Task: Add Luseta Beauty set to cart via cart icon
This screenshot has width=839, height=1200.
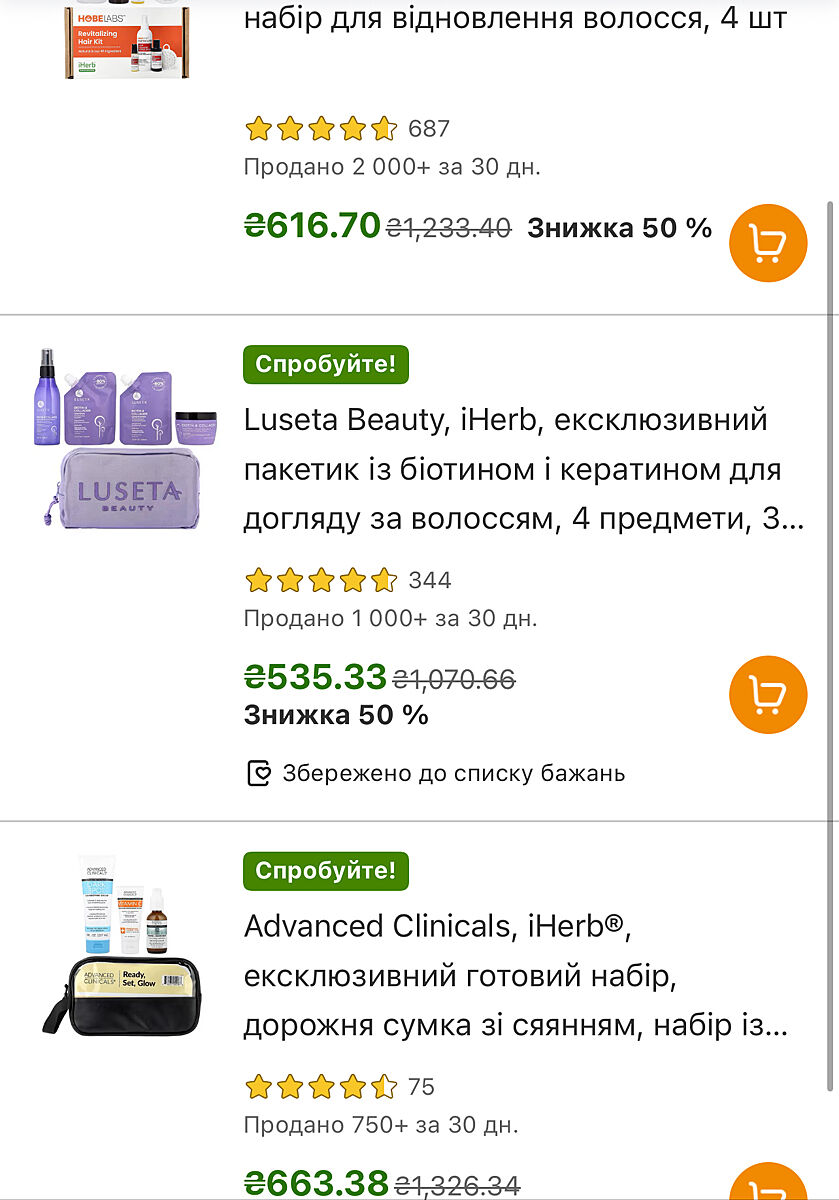Action: (766, 694)
